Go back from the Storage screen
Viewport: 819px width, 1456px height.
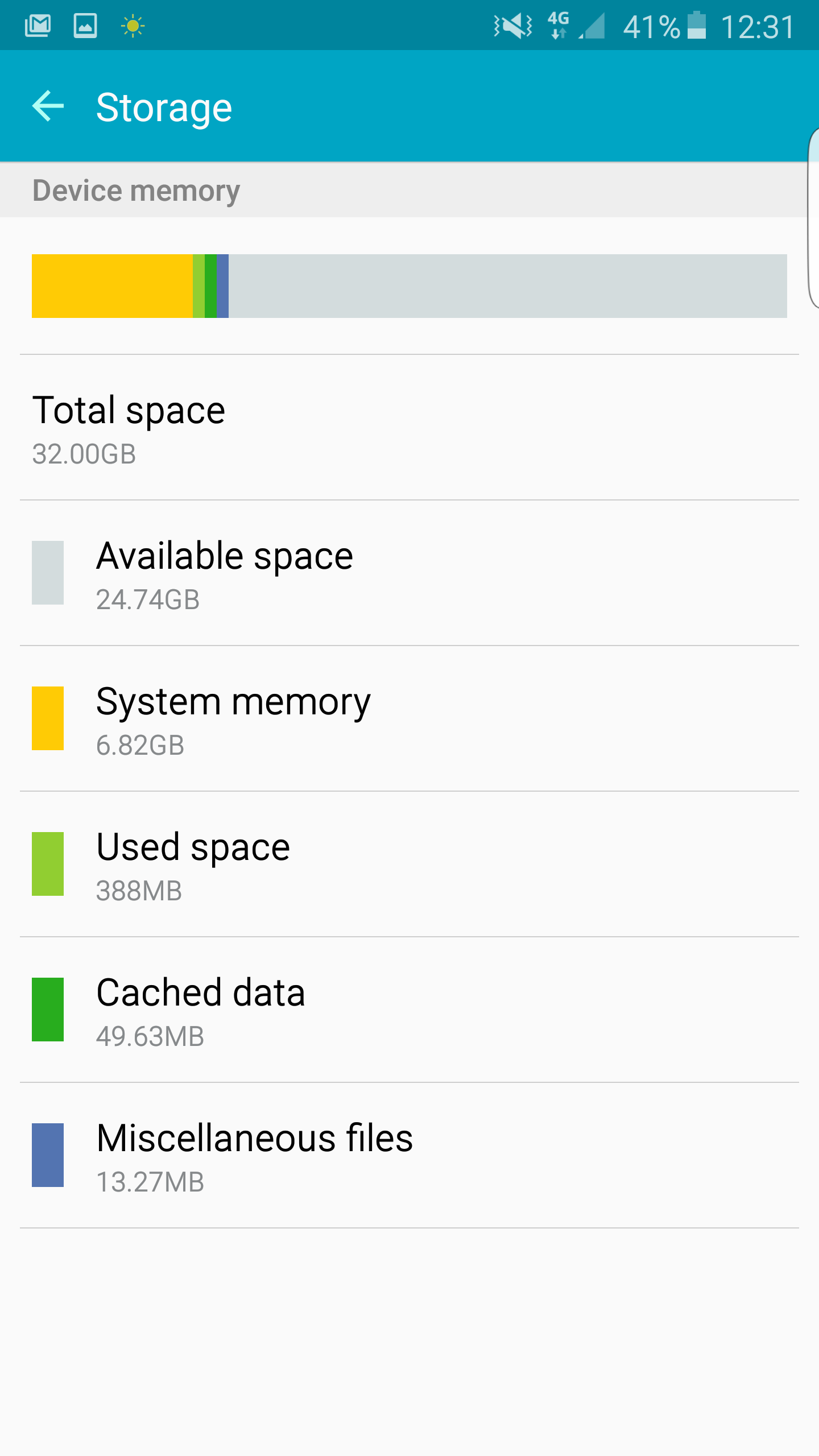pos(48,106)
